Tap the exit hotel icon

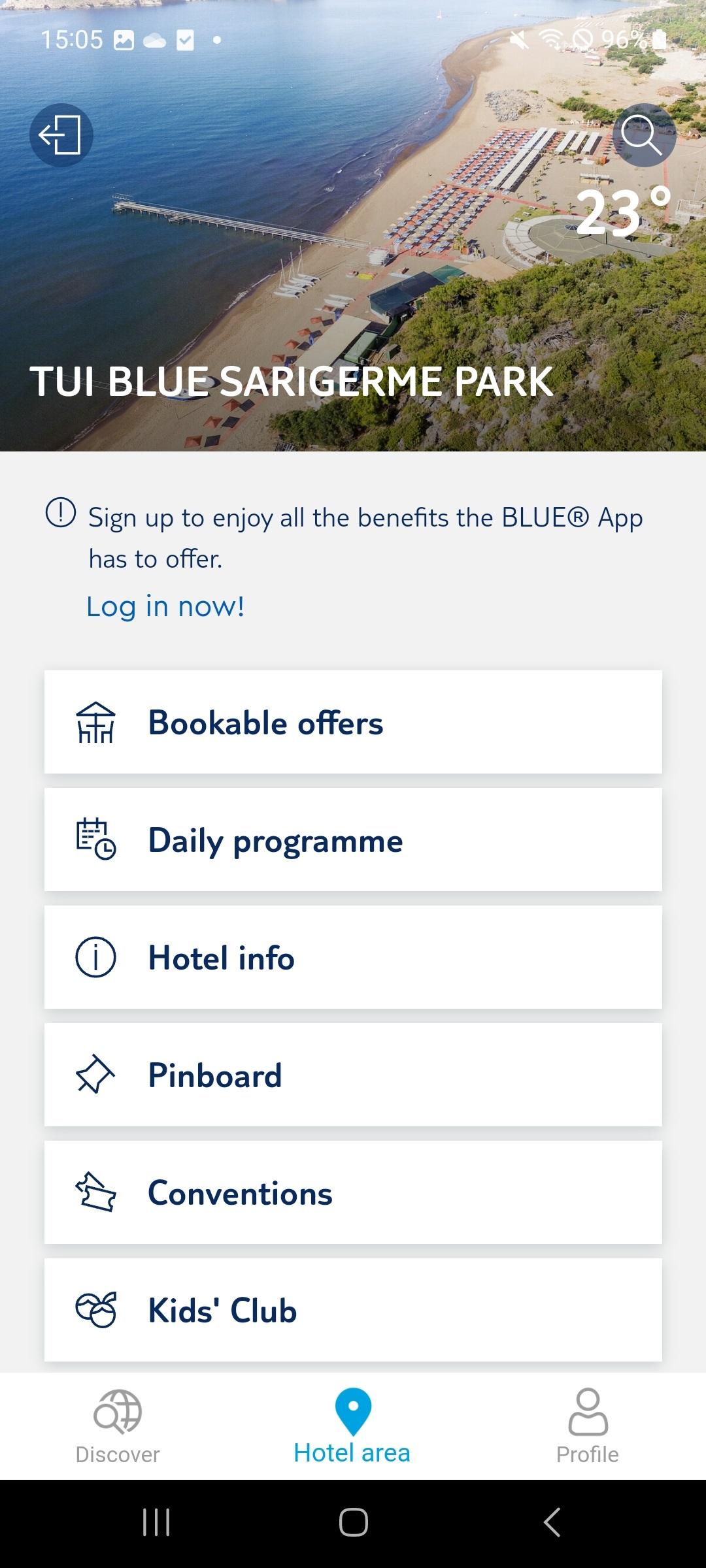(x=61, y=135)
